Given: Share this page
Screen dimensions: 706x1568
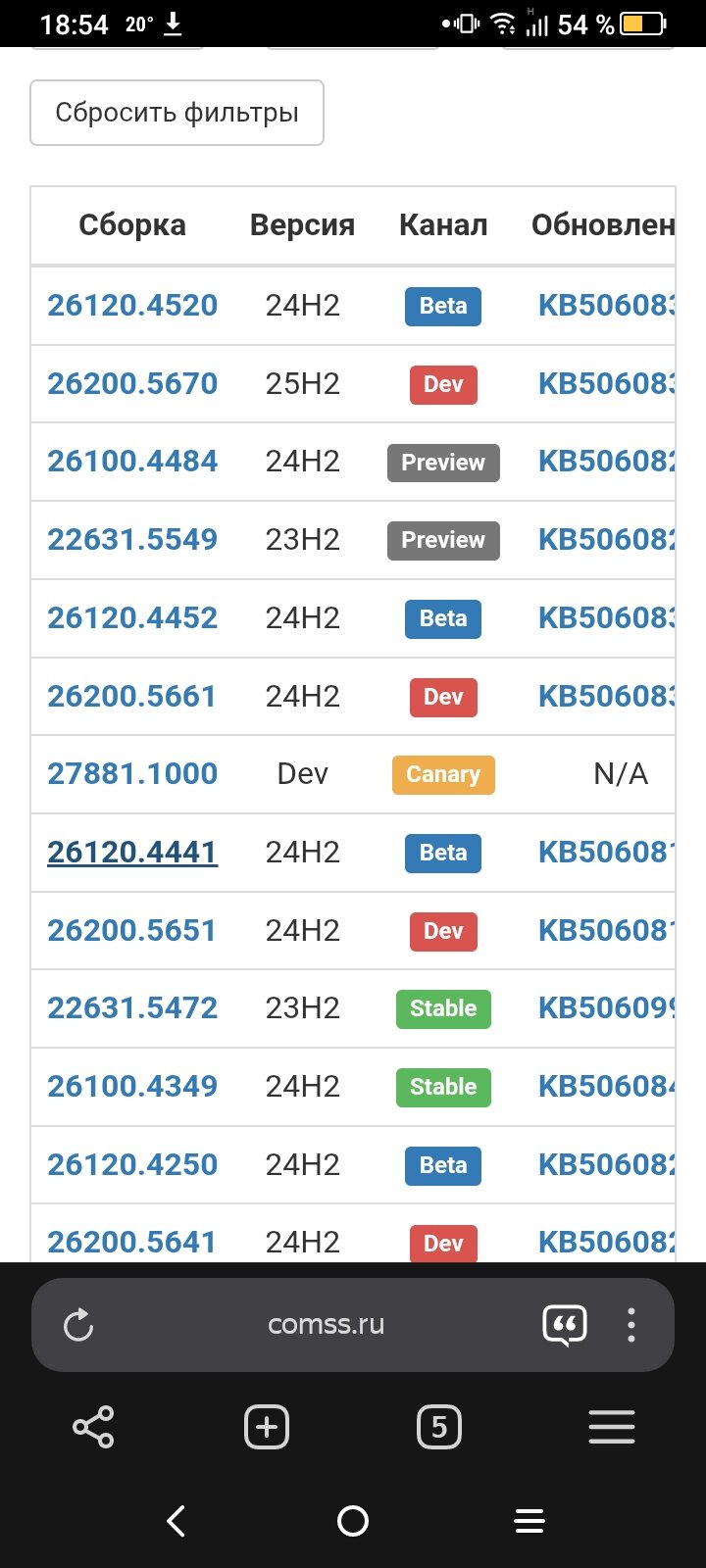Looking at the screenshot, I should point(93,1427).
